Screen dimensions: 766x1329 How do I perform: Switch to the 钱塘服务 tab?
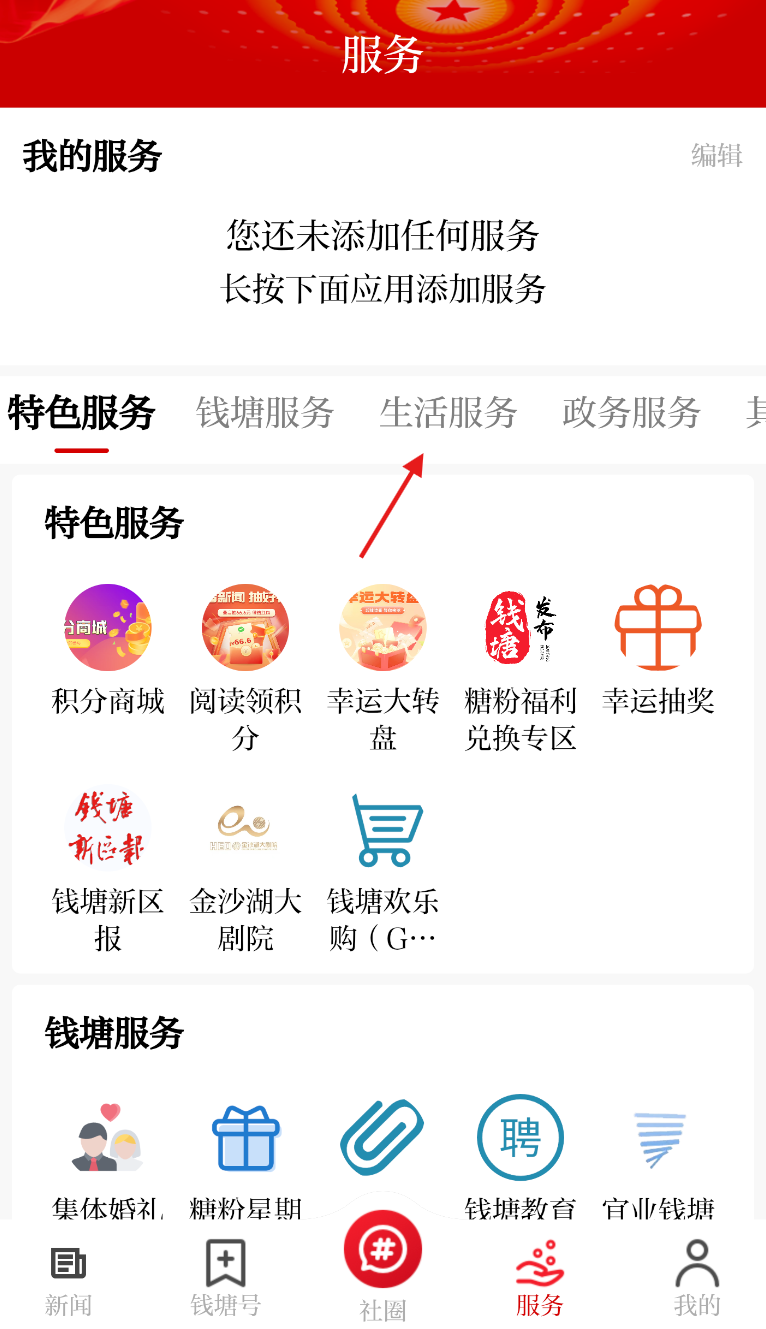[x=265, y=412]
